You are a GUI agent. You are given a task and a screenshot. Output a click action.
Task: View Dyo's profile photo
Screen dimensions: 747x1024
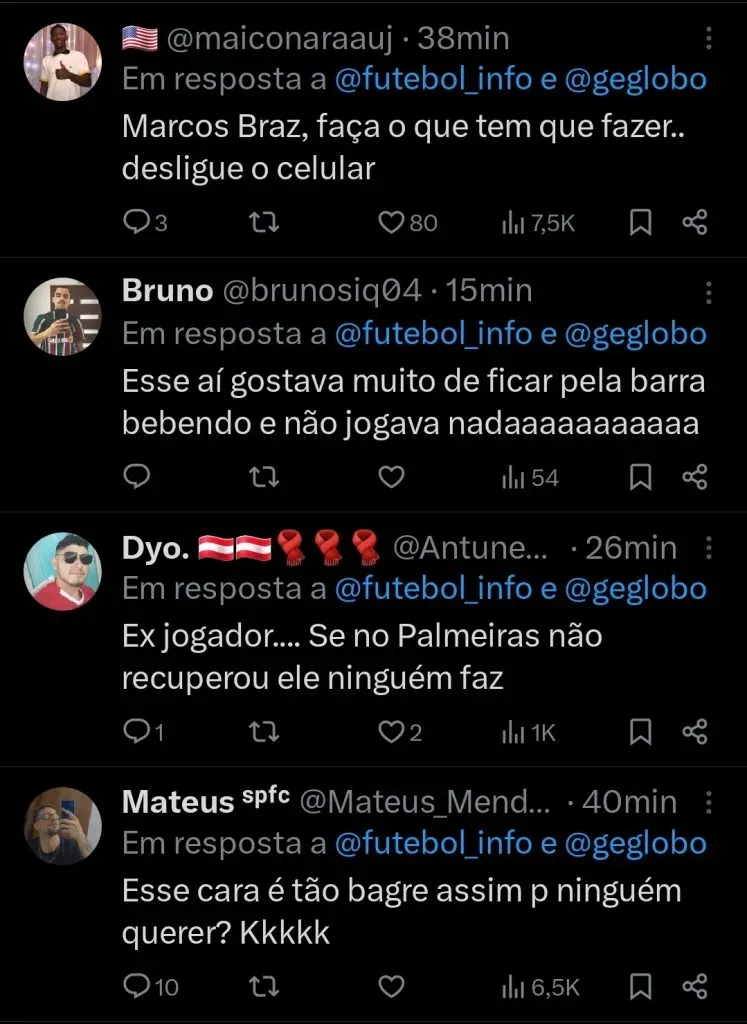tap(62, 570)
